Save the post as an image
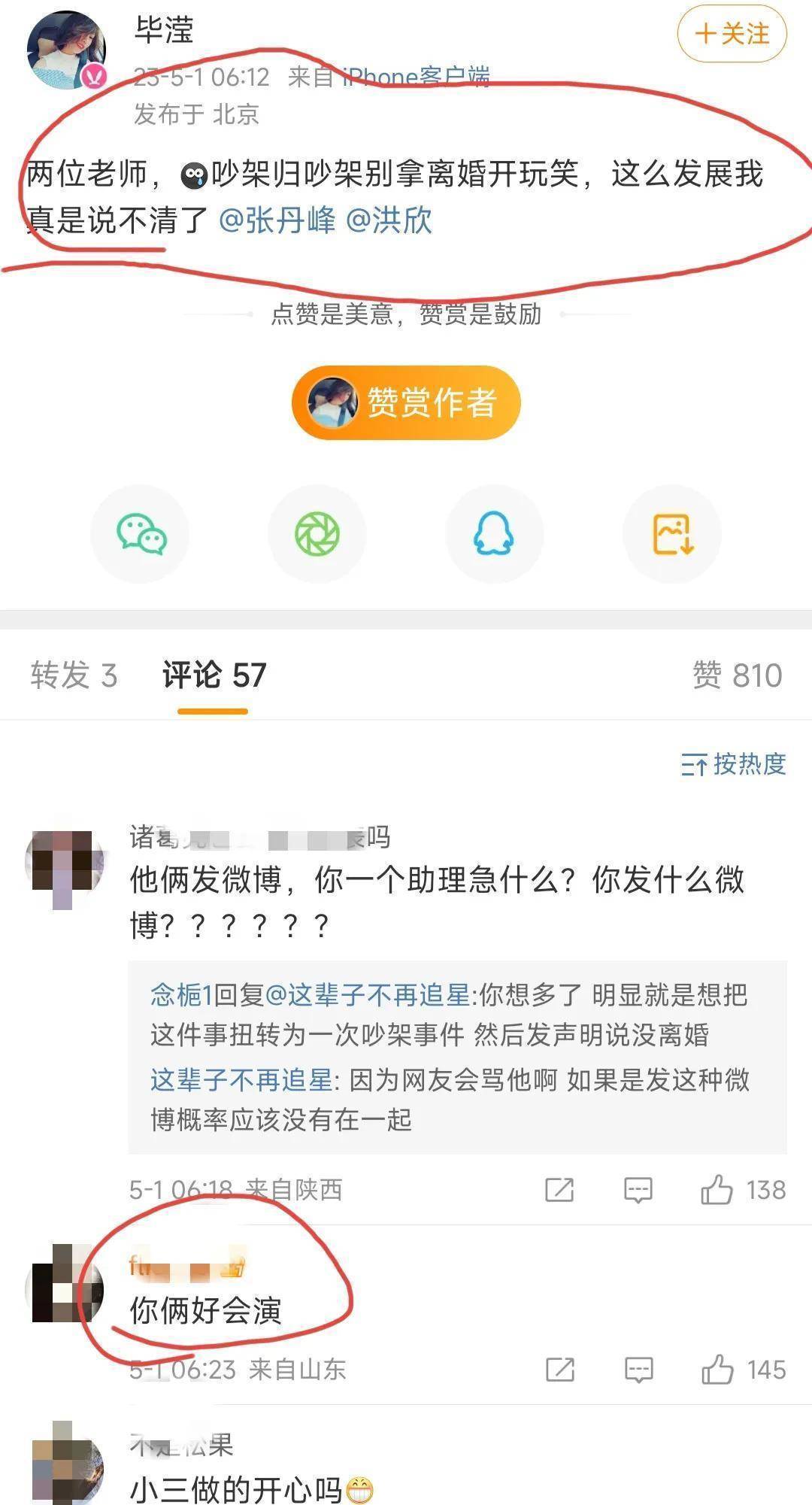812x1505 pixels. [x=671, y=534]
